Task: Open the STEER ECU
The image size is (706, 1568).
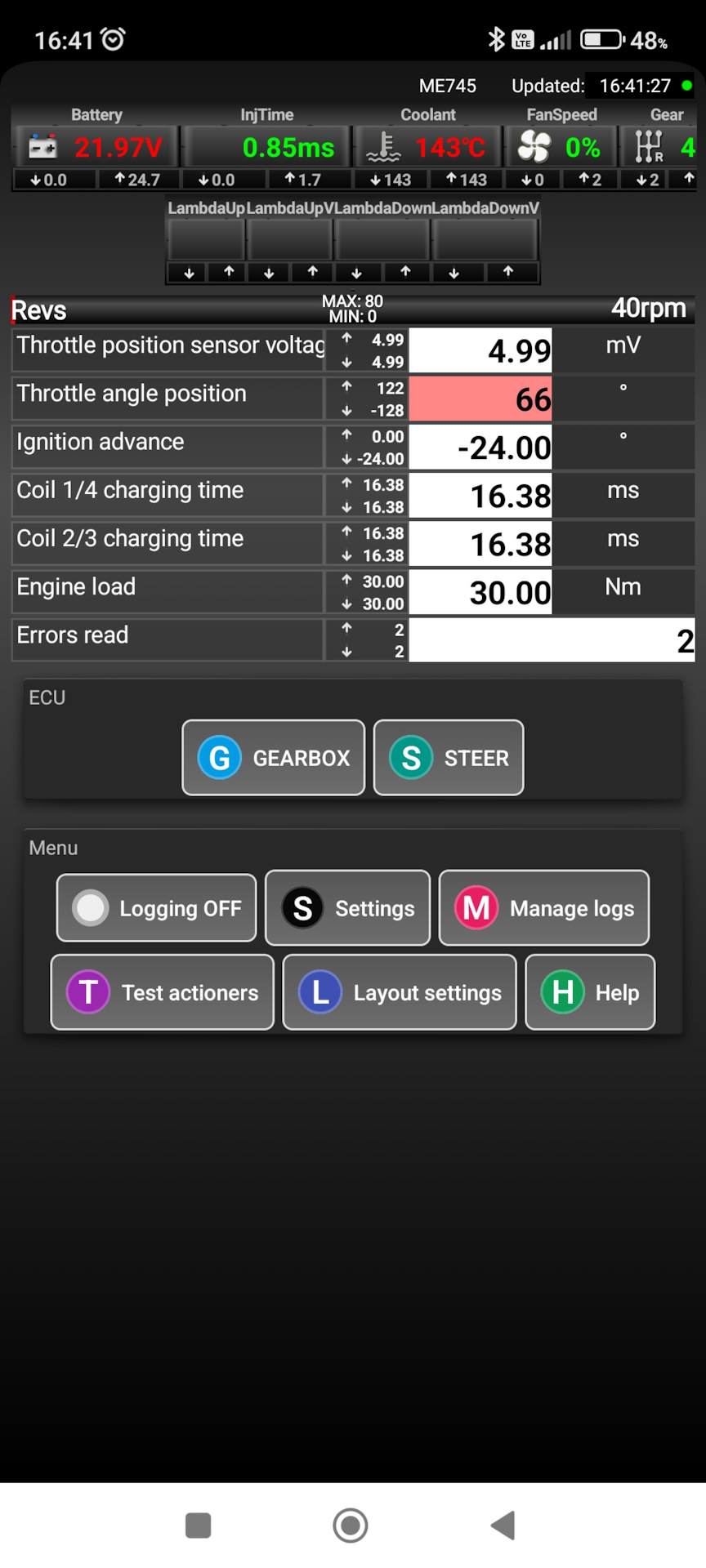Action: 448,757
